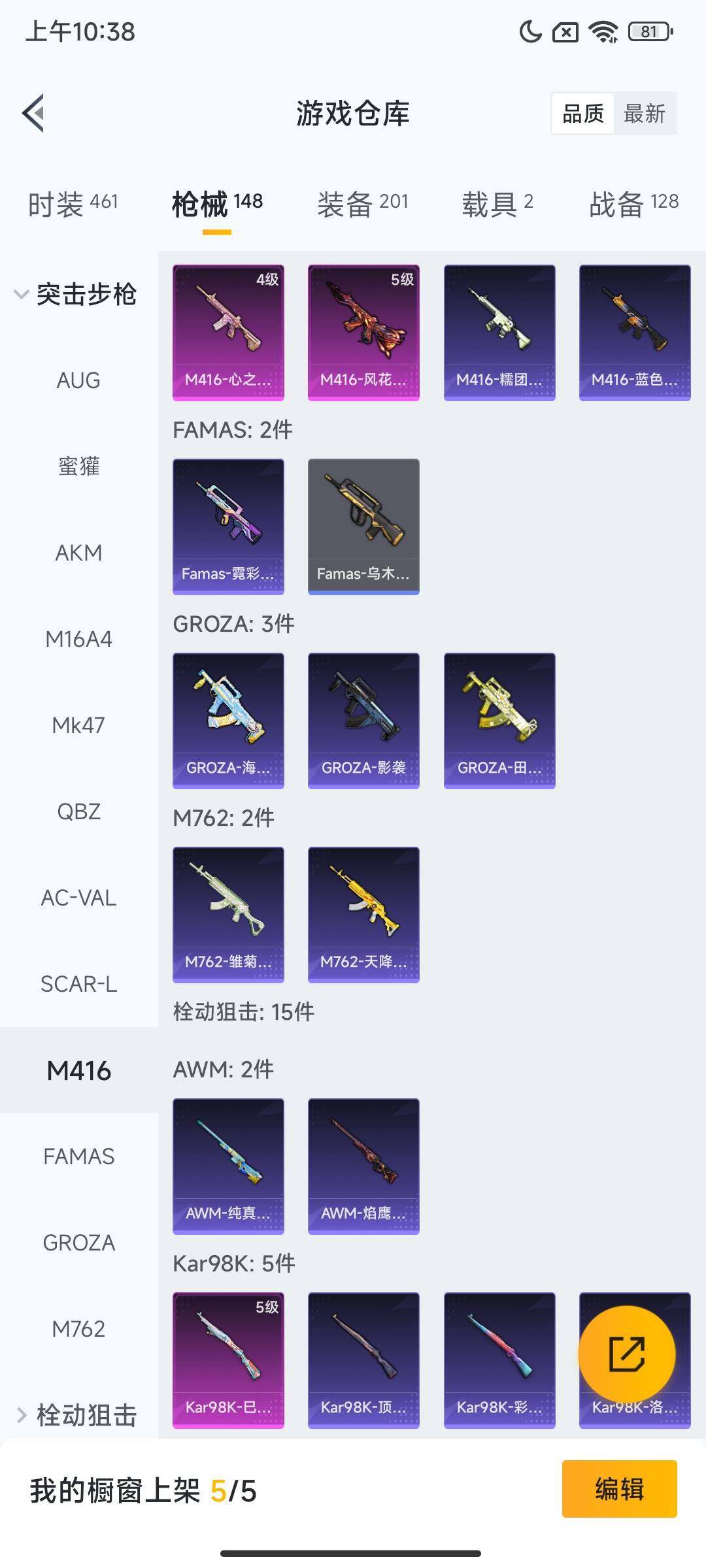Open the GROZA-影袭 skin

click(x=363, y=720)
